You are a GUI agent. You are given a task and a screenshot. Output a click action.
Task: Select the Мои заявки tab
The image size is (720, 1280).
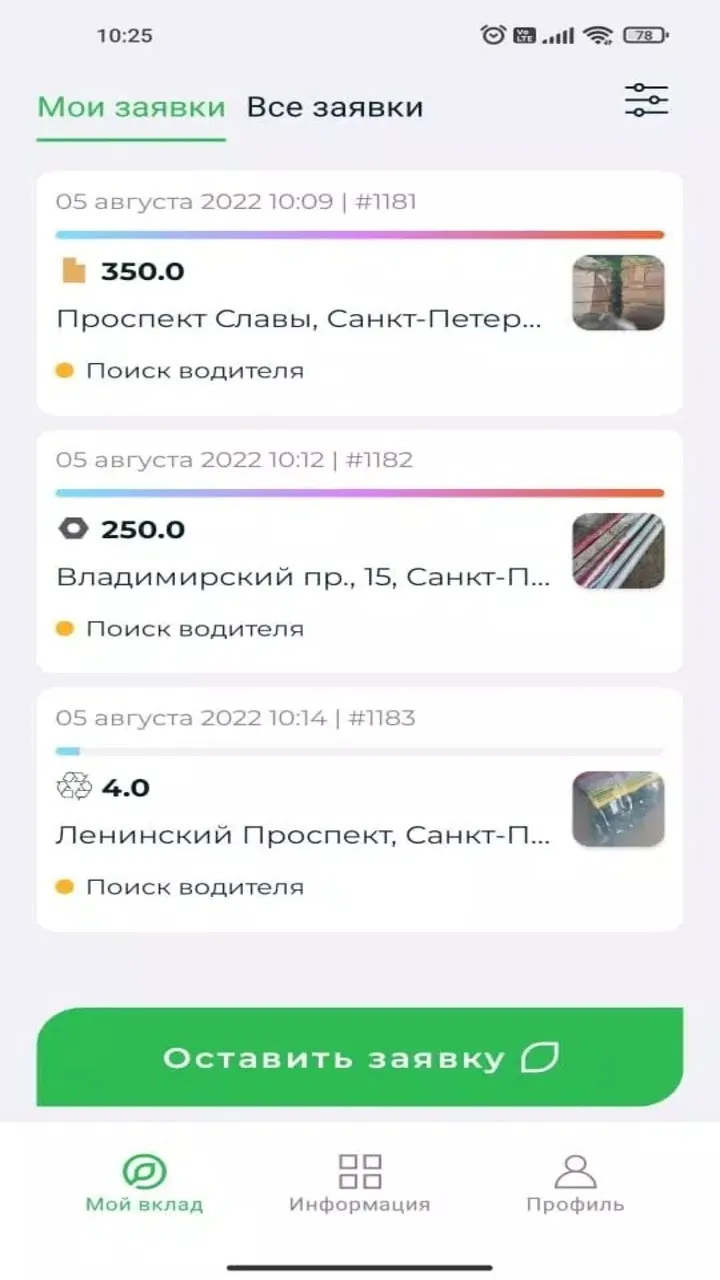(x=131, y=107)
